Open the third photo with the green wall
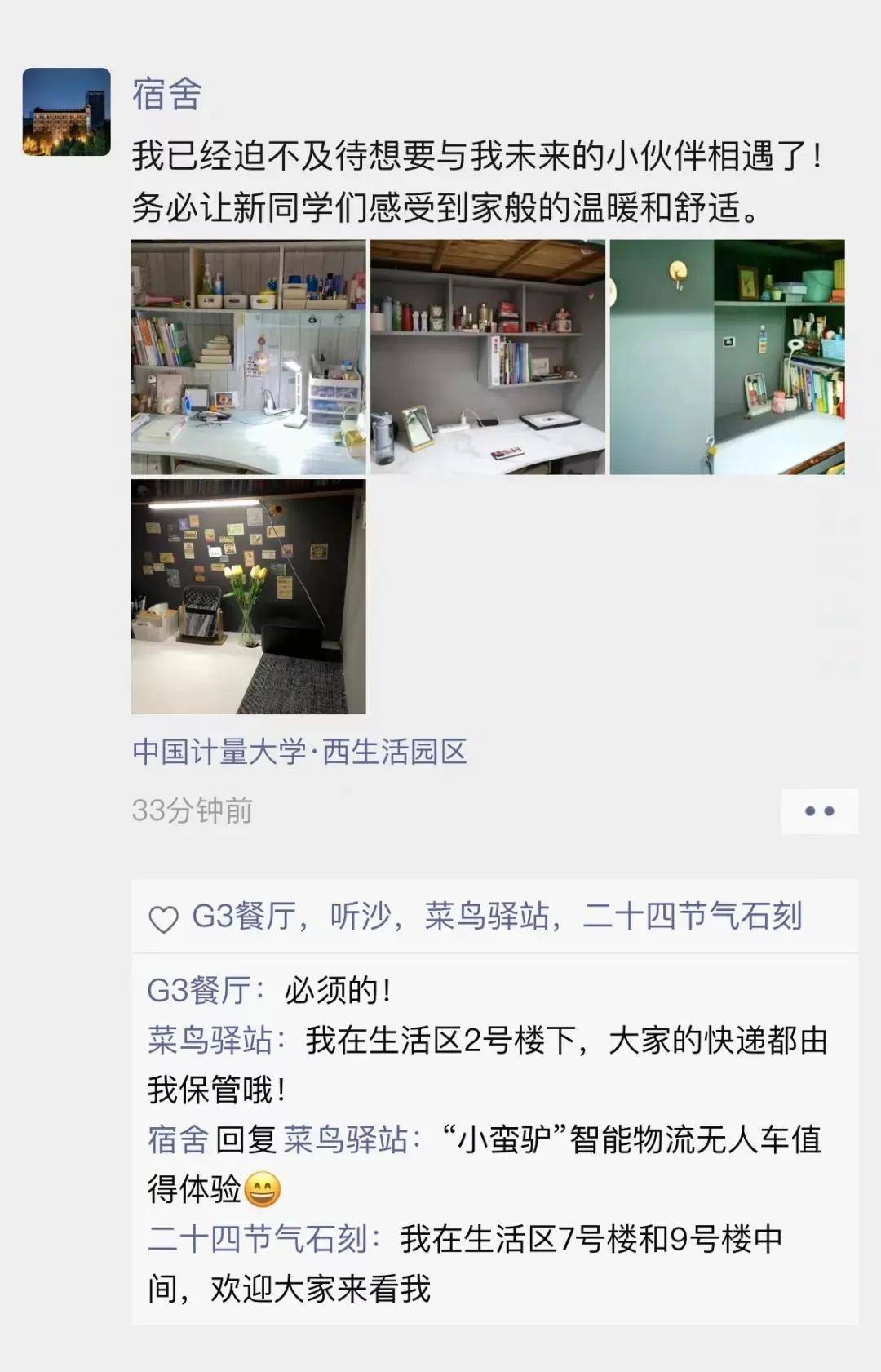This screenshot has width=881, height=1372. (x=727, y=357)
